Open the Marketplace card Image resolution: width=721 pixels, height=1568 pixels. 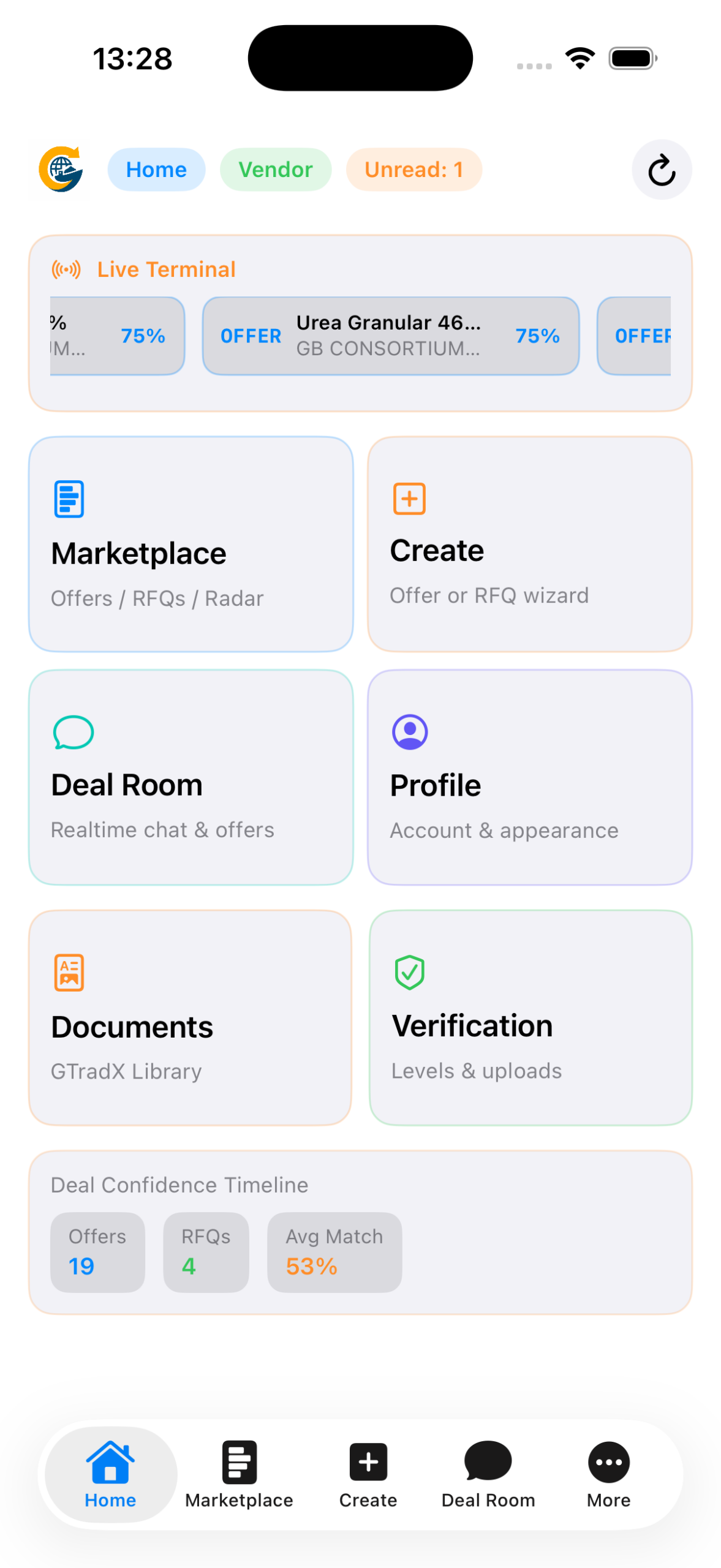[x=191, y=544]
